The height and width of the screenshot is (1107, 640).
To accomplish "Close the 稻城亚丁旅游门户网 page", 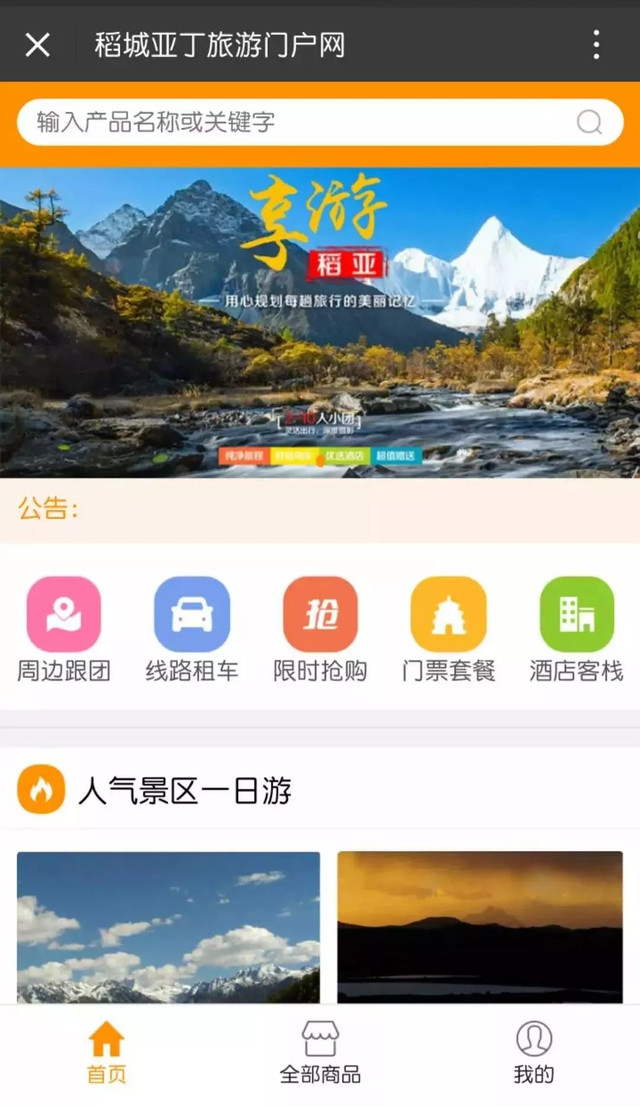I will click(37, 45).
